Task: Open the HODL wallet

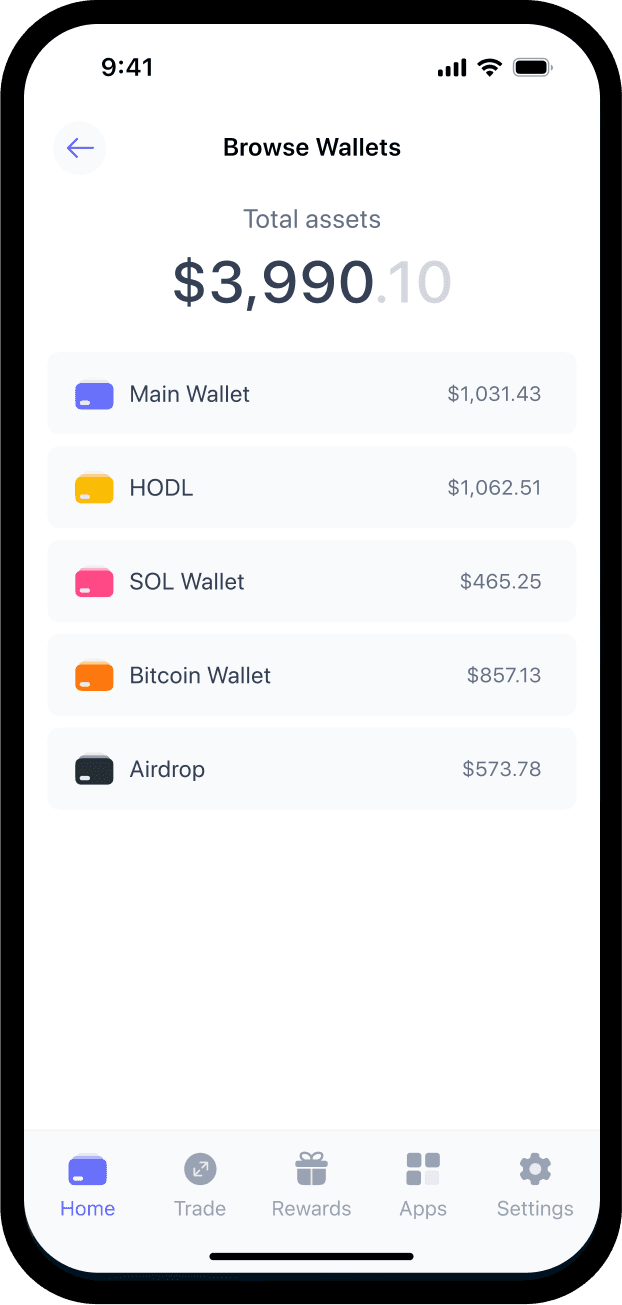Action: (x=311, y=488)
